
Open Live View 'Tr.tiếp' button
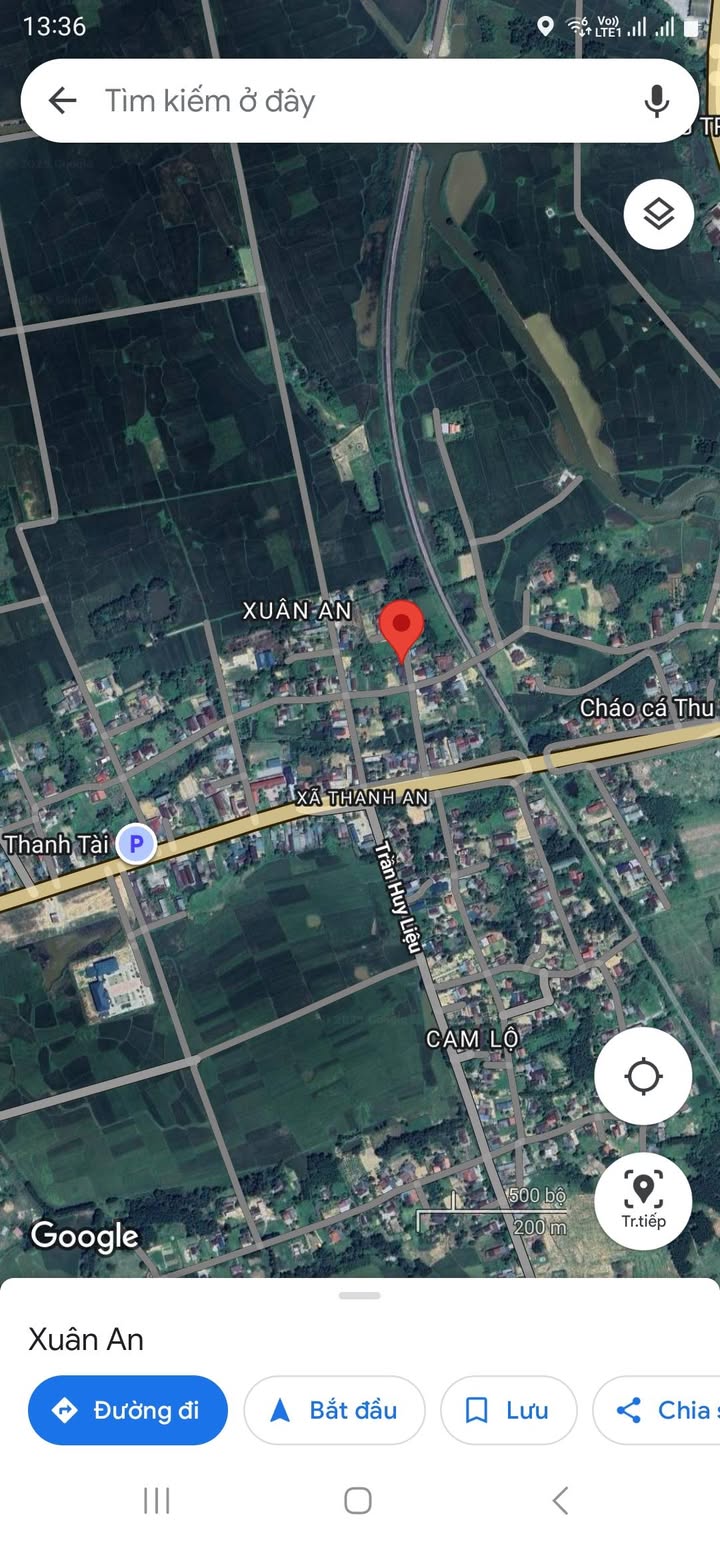pyautogui.click(x=643, y=1201)
